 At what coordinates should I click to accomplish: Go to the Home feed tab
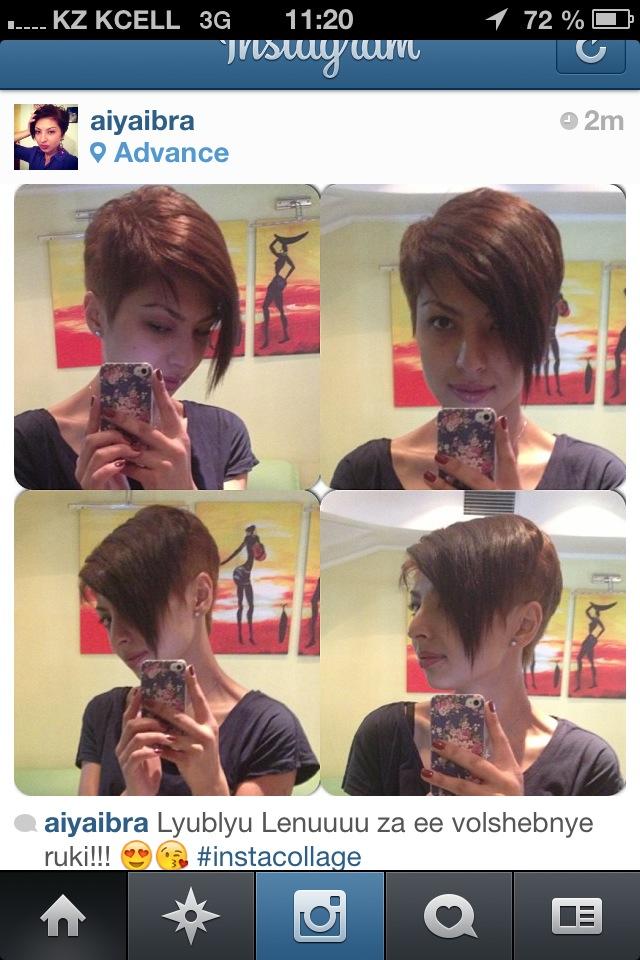tap(64, 916)
